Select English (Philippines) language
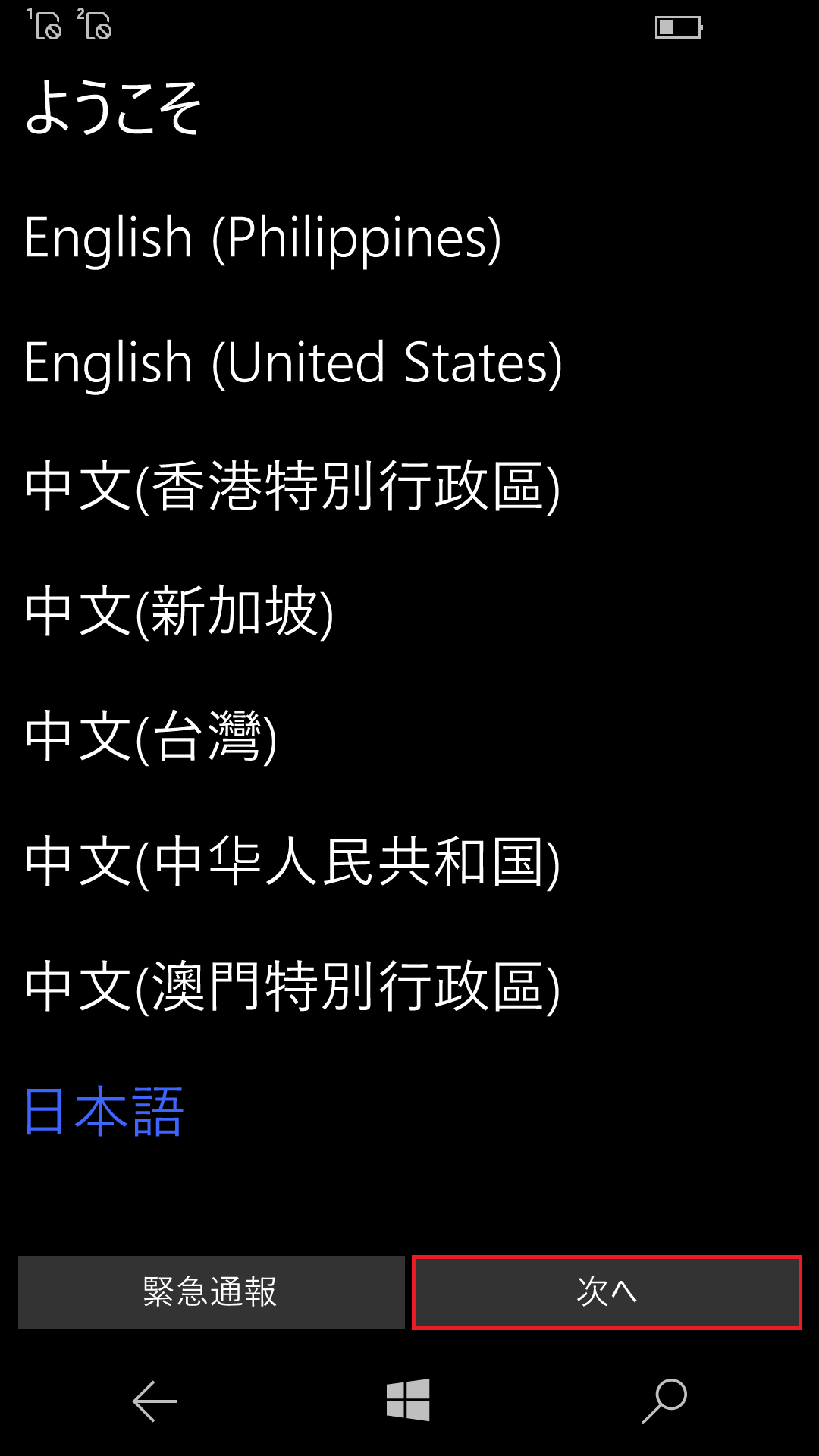Viewport: 819px width, 1456px height. pyautogui.click(x=262, y=238)
